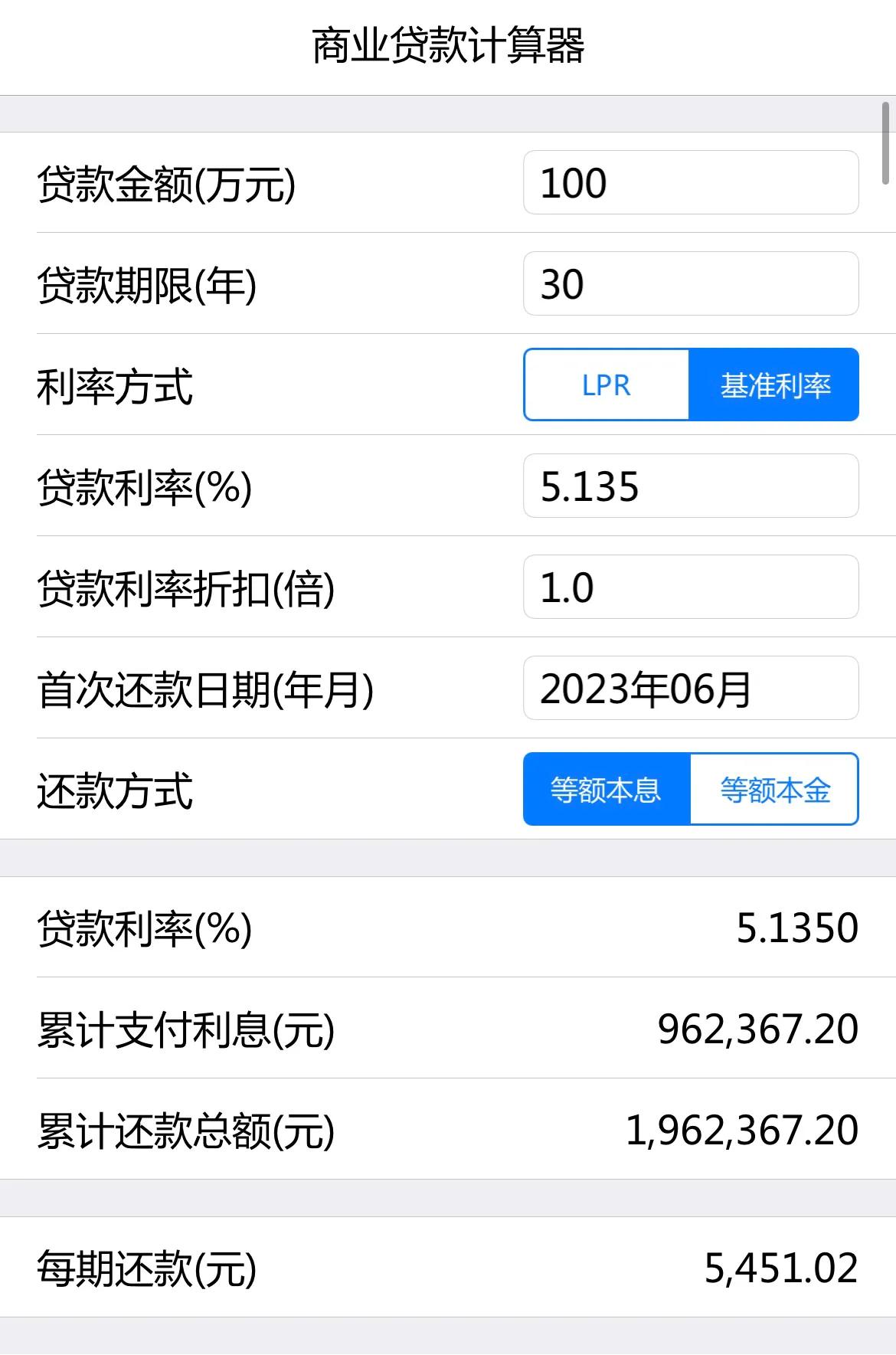Click the loan term field showing 30
The image size is (896, 1355).
(689, 284)
